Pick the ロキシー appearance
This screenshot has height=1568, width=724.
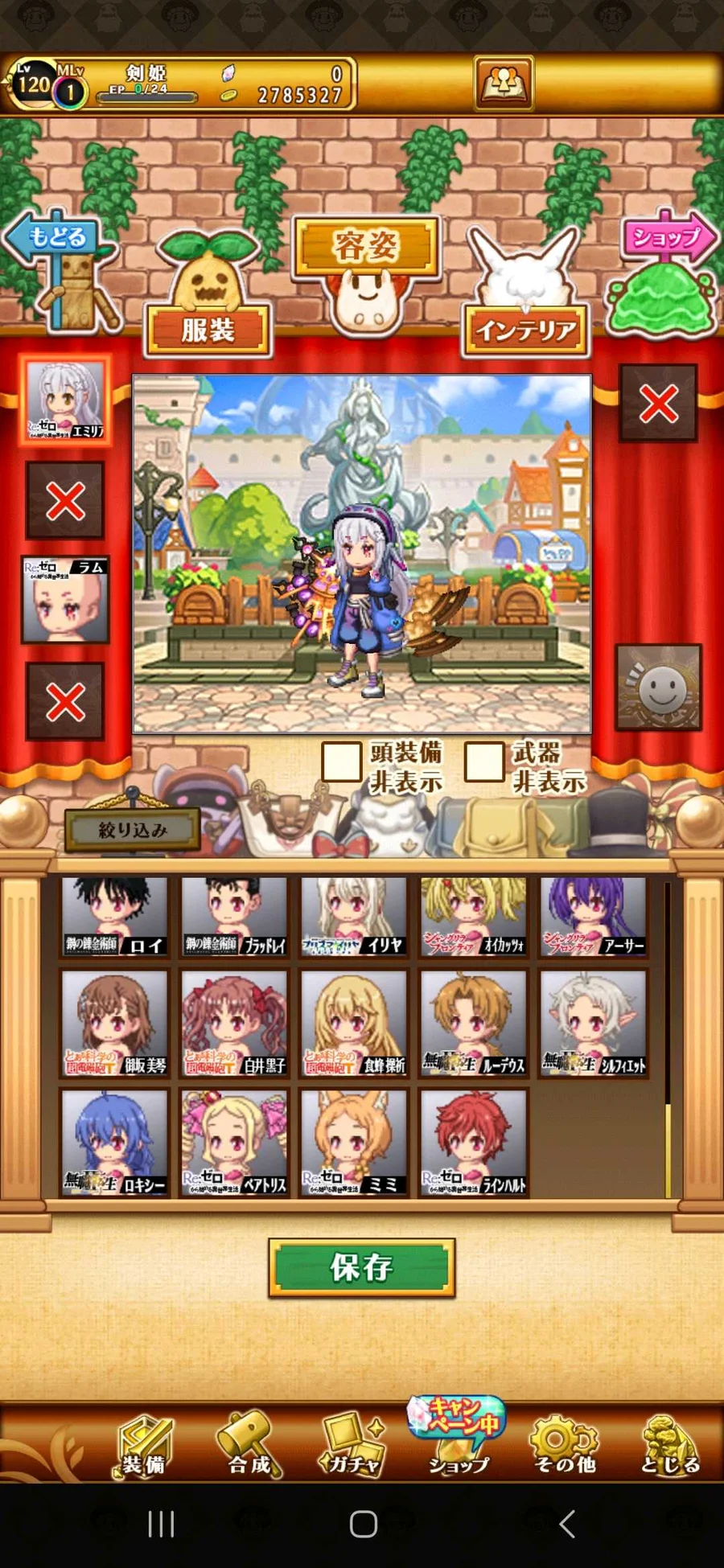(x=115, y=1143)
